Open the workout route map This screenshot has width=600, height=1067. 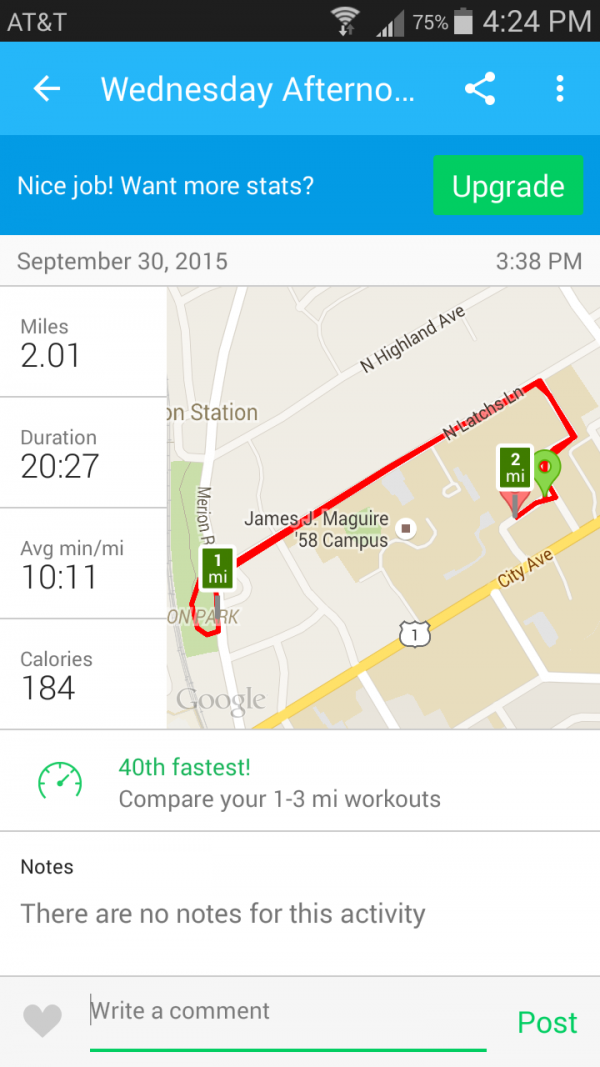point(383,507)
